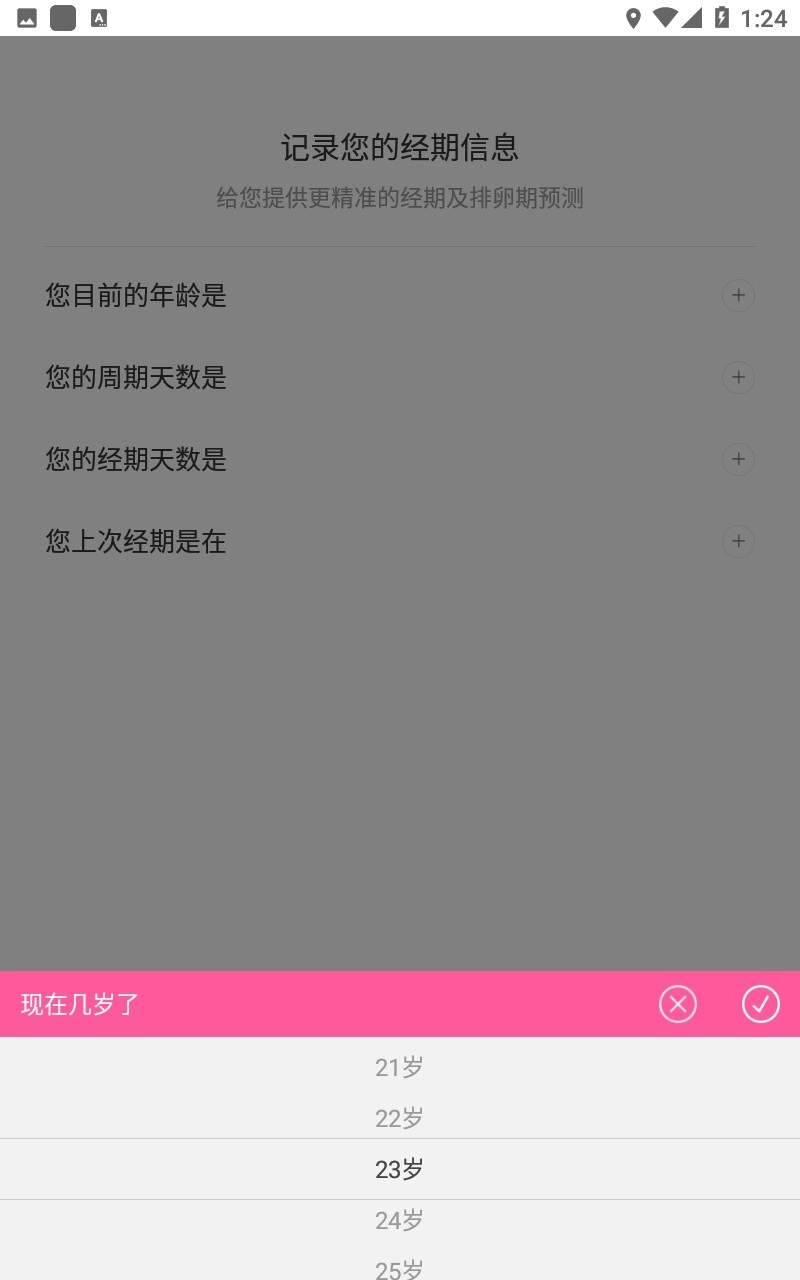This screenshot has height=1280, width=800.
Task: Cancel the age picker with the X icon
Action: (677, 1004)
